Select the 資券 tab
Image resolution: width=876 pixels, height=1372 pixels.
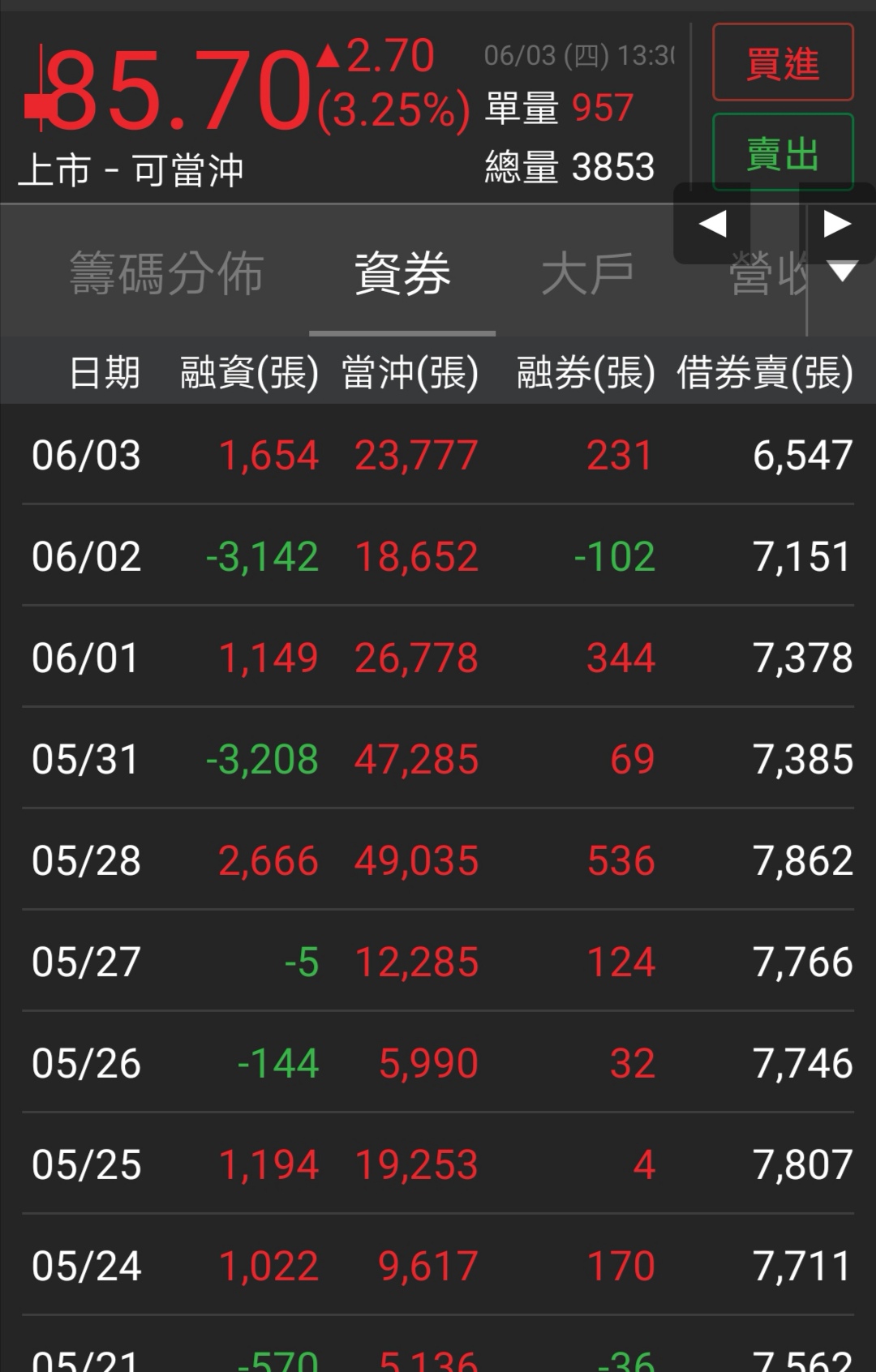402,273
